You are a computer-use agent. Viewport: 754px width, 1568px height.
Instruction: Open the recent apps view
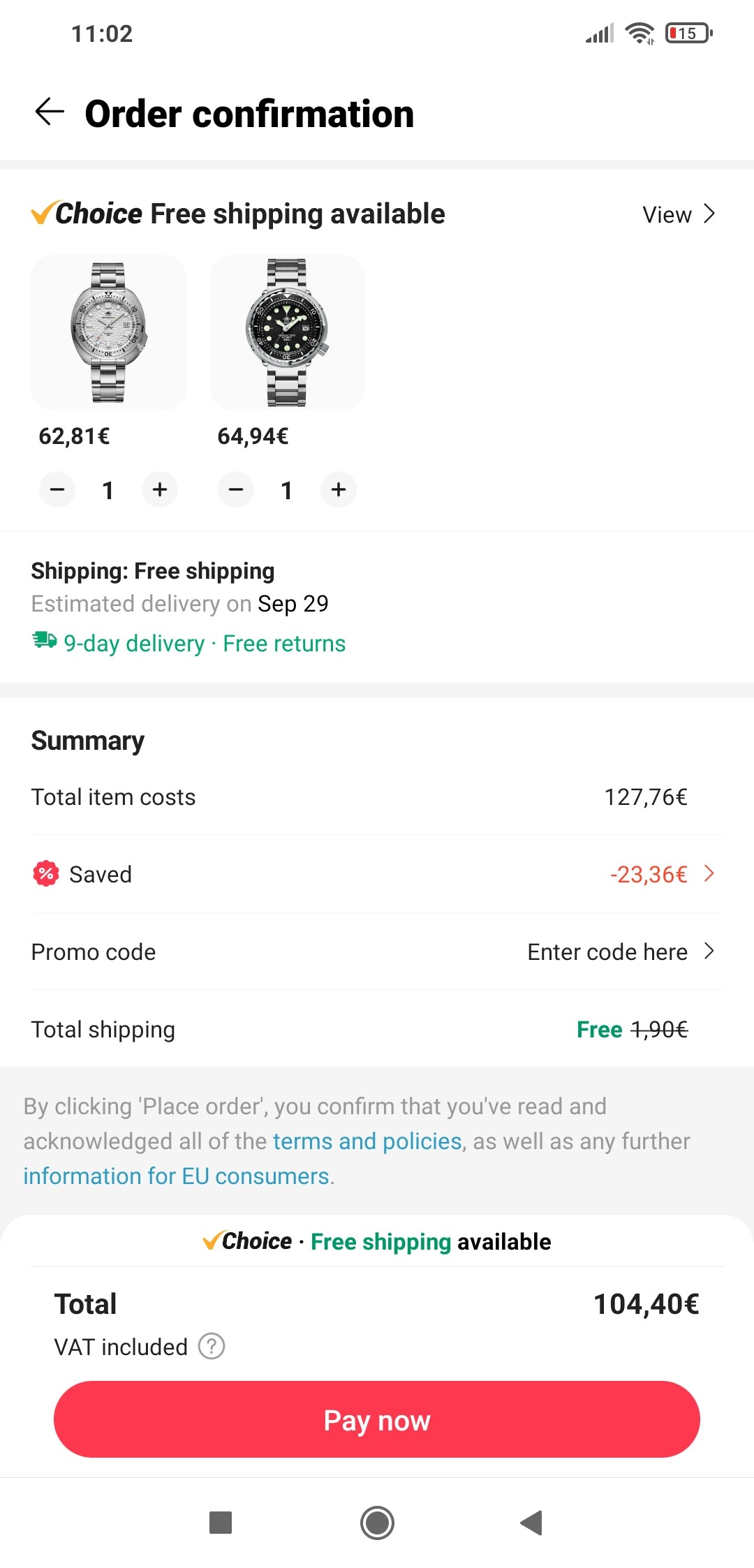221,1523
